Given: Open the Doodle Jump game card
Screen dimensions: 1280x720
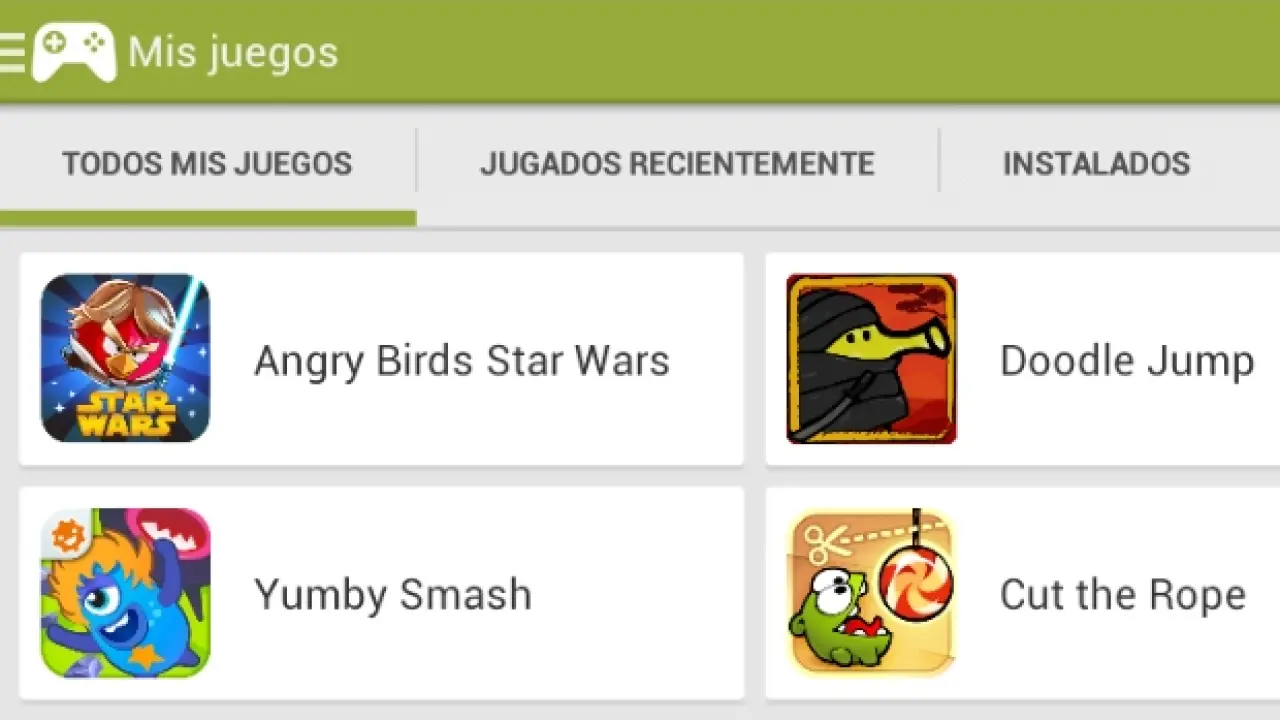Looking at the screenshot, I should pos(1022,359).
